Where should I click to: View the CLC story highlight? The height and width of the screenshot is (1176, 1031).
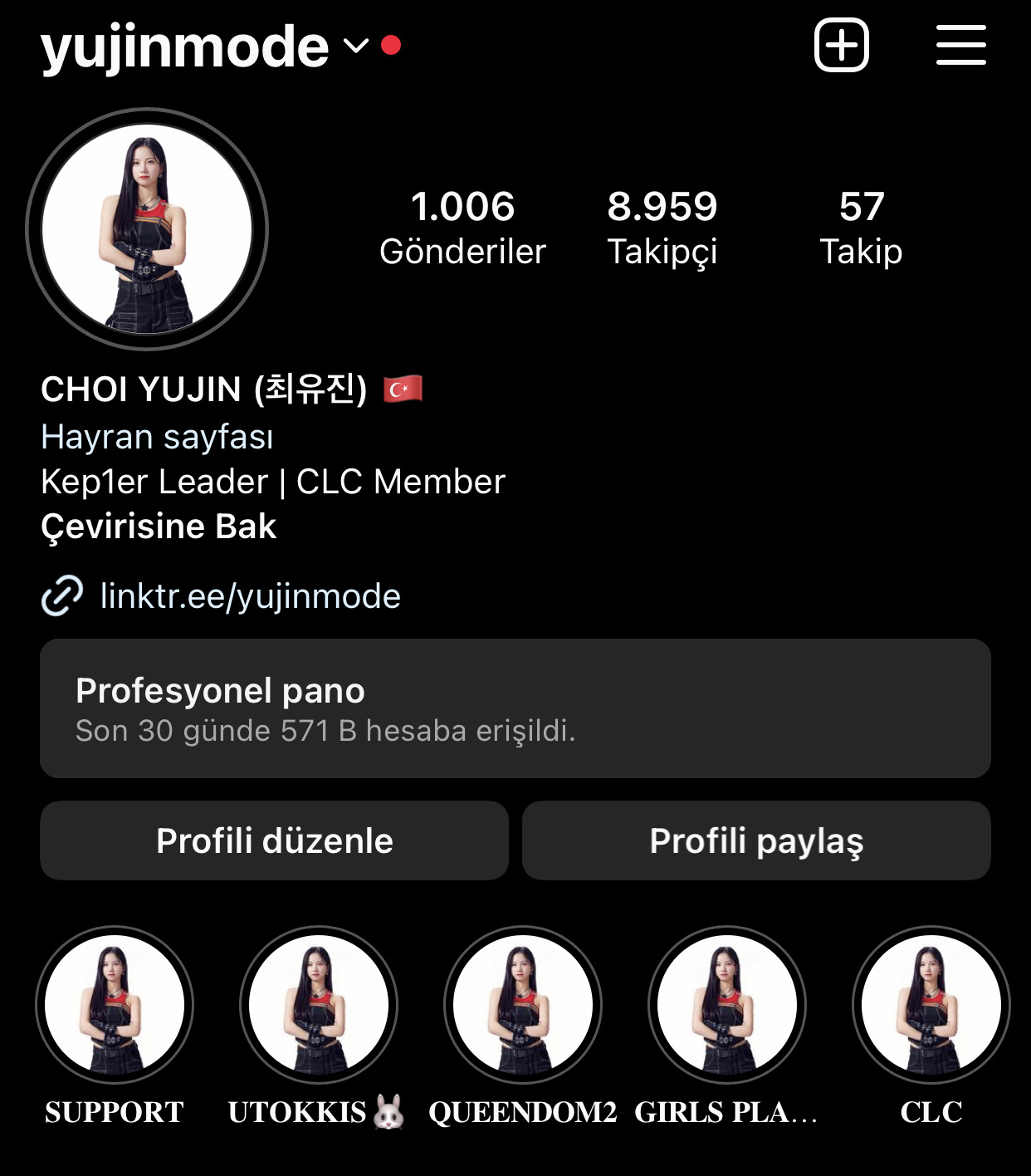click(931, 1005)
